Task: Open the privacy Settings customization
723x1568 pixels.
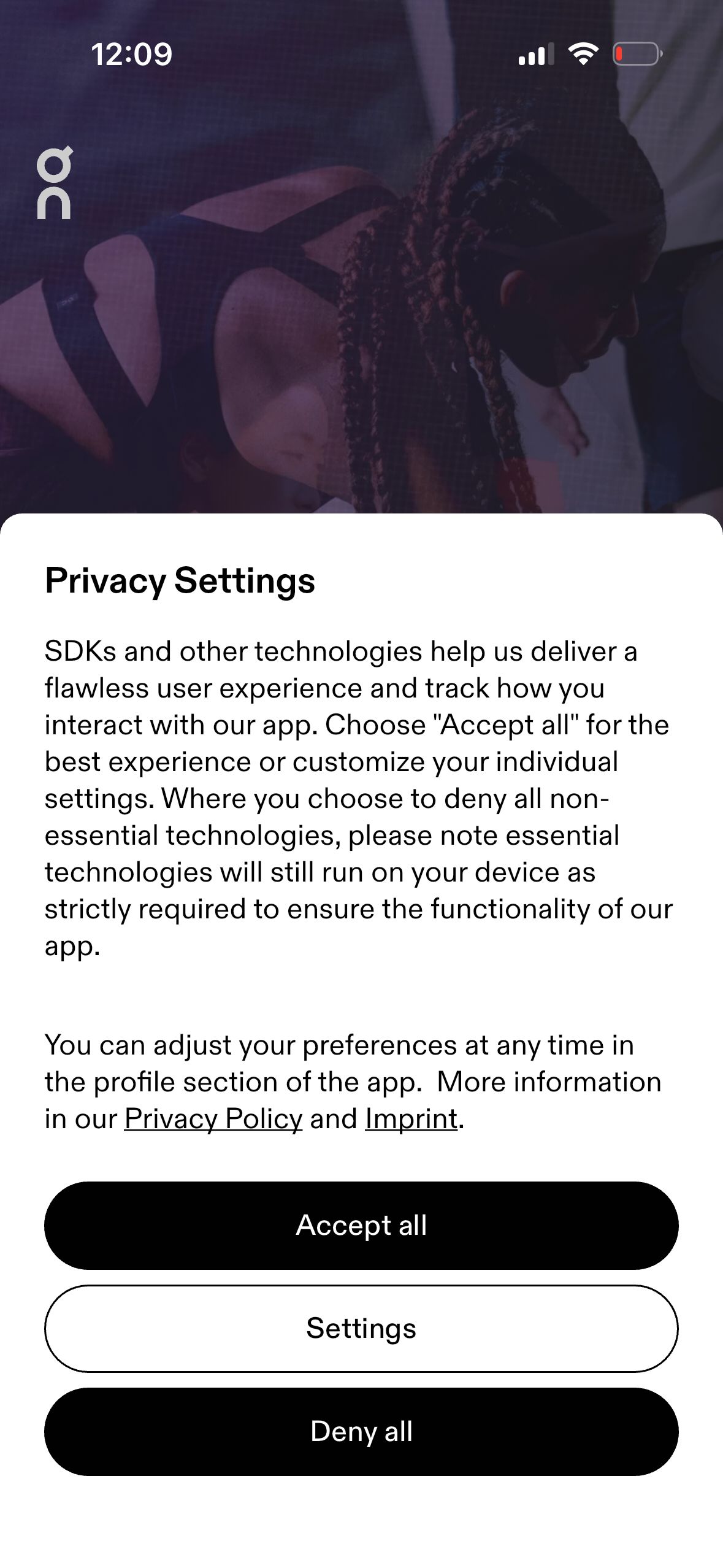Action: (x=361, y=1328)
